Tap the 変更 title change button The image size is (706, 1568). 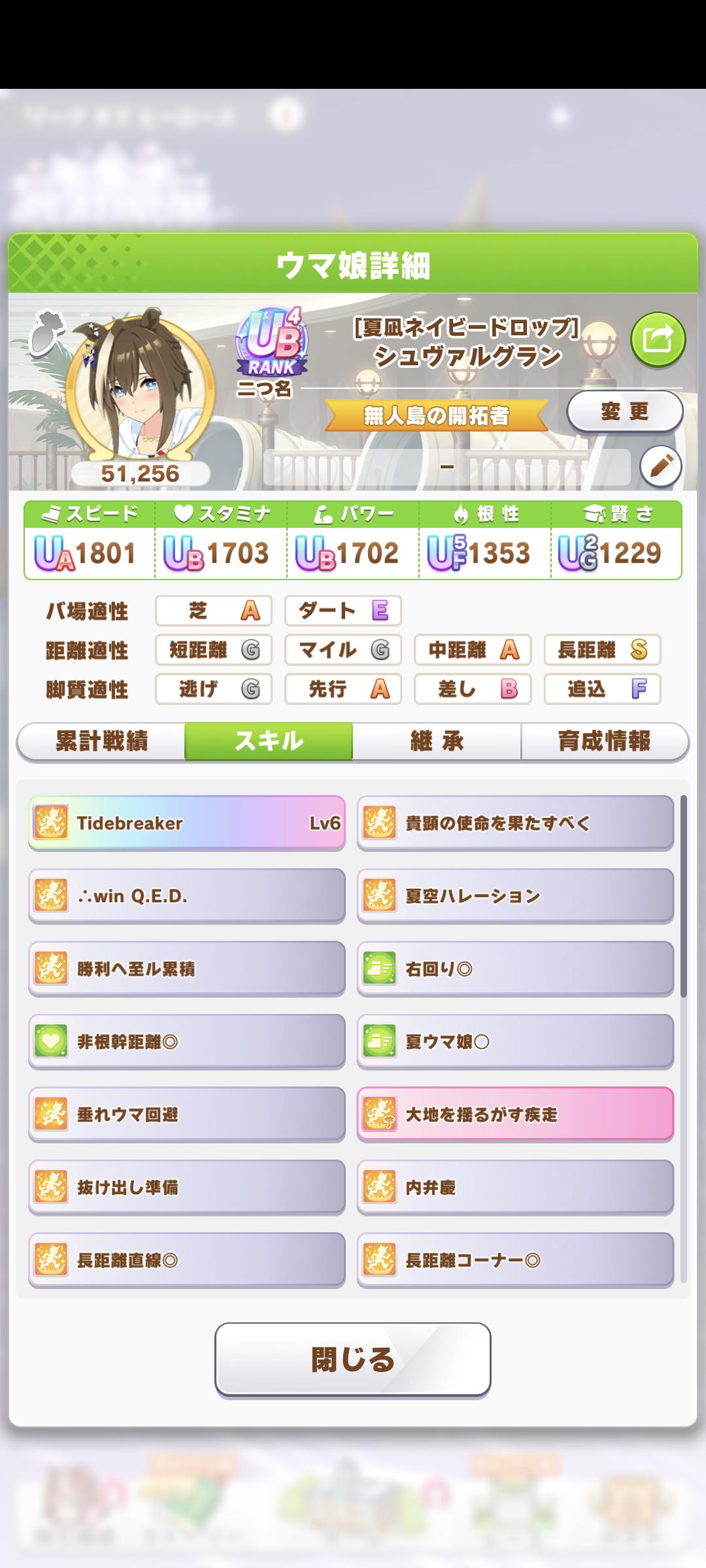[624, 412]
